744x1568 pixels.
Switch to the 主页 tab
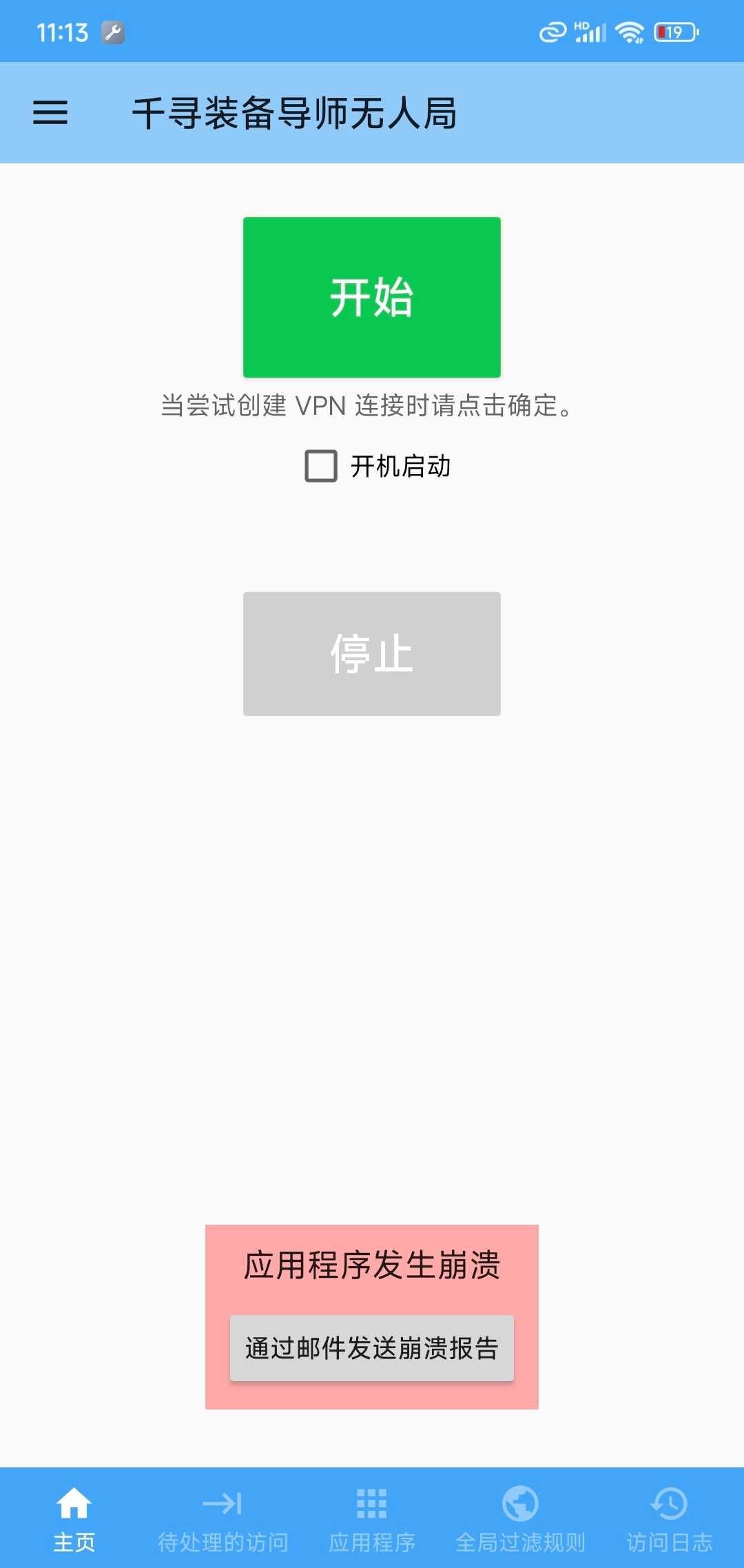pos(74,1518)
